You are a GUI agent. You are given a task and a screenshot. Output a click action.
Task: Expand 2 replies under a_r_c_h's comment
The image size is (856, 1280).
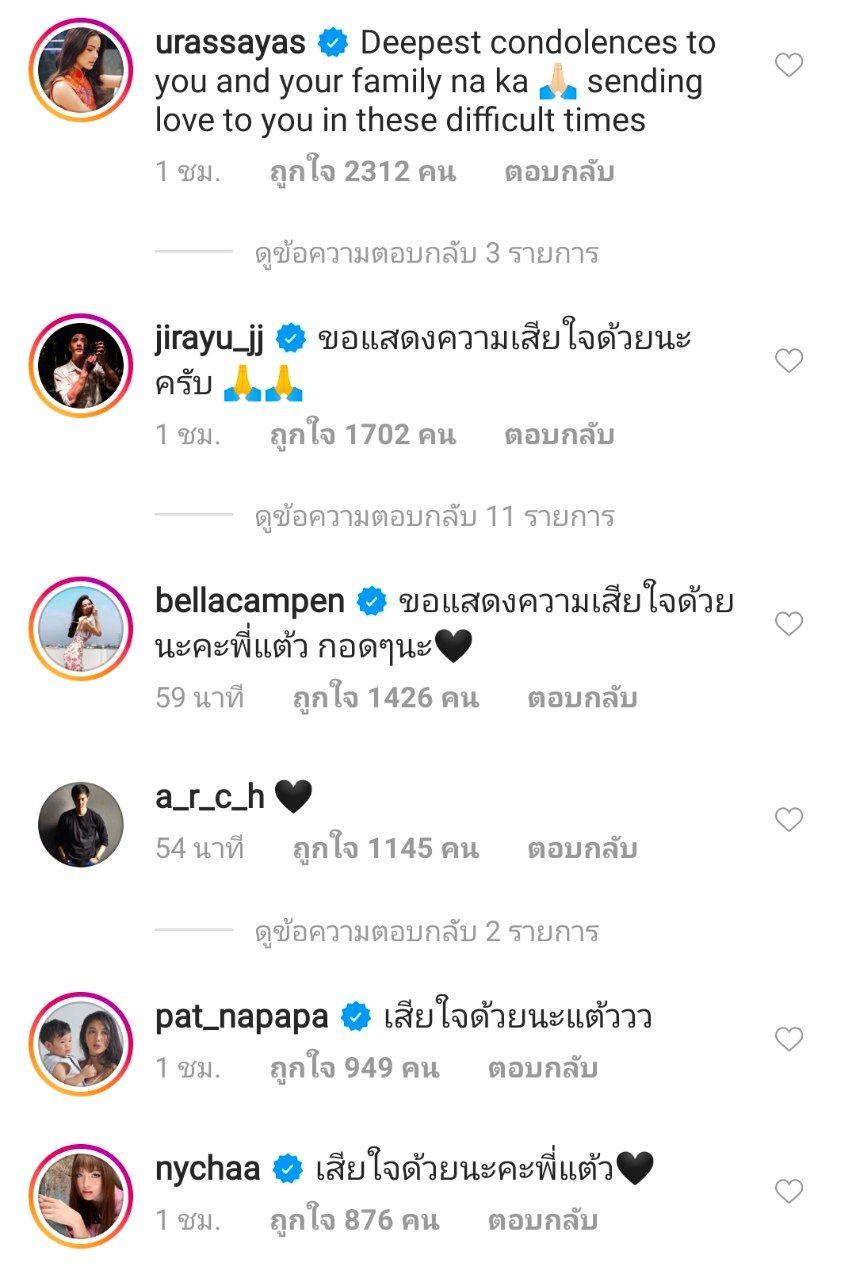pos(426,932)
